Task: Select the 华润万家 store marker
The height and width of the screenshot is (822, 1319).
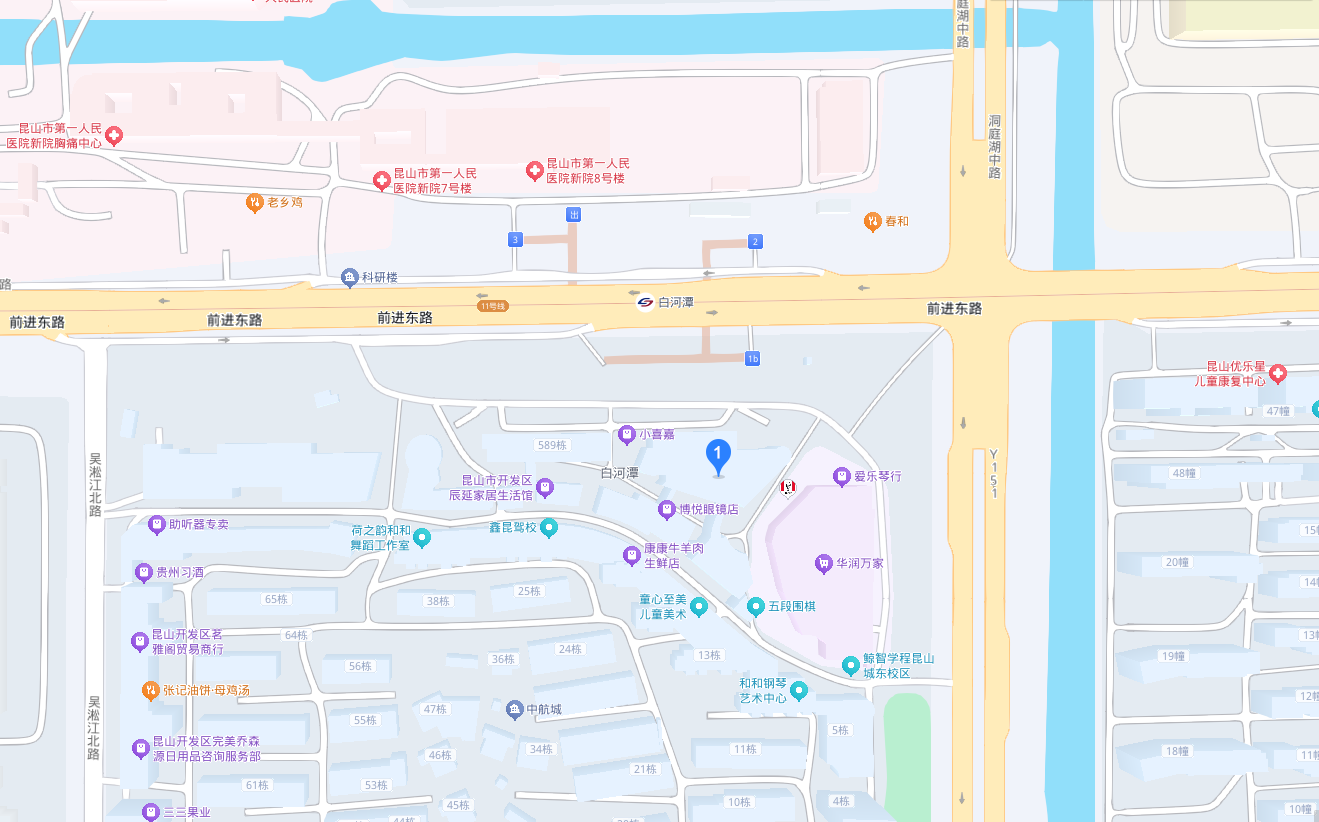Action: click(824, 564)
